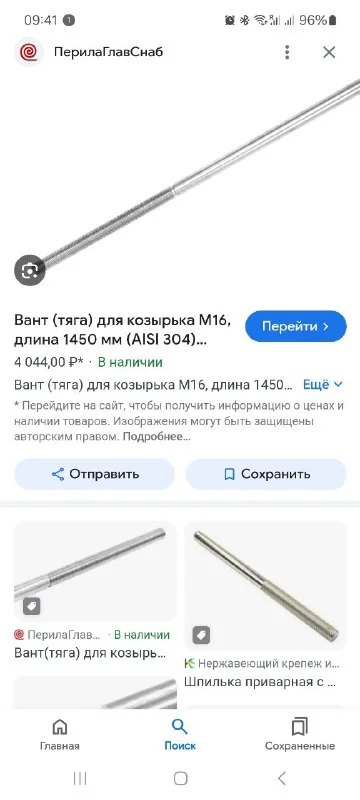360x800 pixels.
Task: Save the image with Сохранить
Action: pyautogui.click(x=266, y=474)
